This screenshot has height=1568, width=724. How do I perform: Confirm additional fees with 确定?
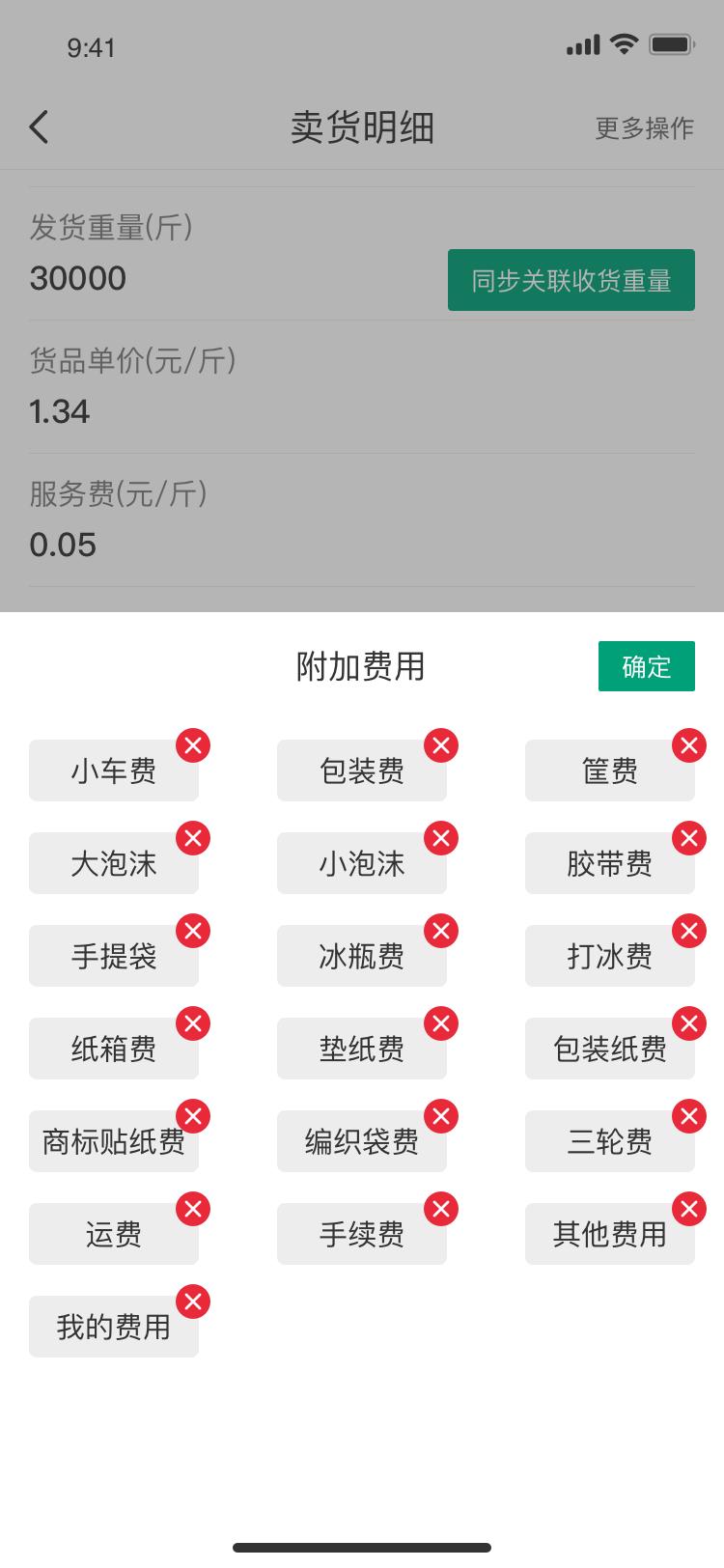coord(646,666)
